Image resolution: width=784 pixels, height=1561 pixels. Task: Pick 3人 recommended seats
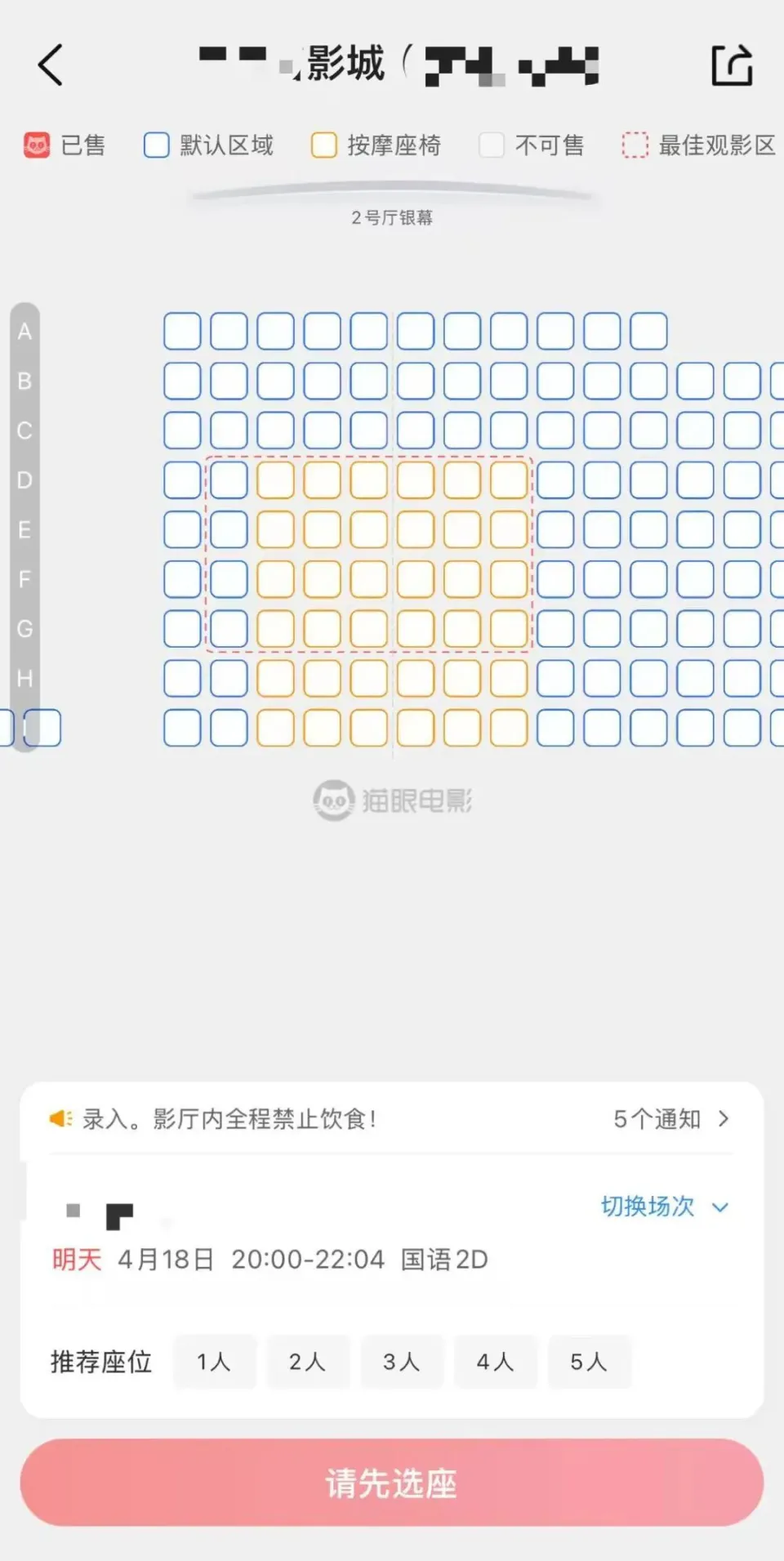402,1362
